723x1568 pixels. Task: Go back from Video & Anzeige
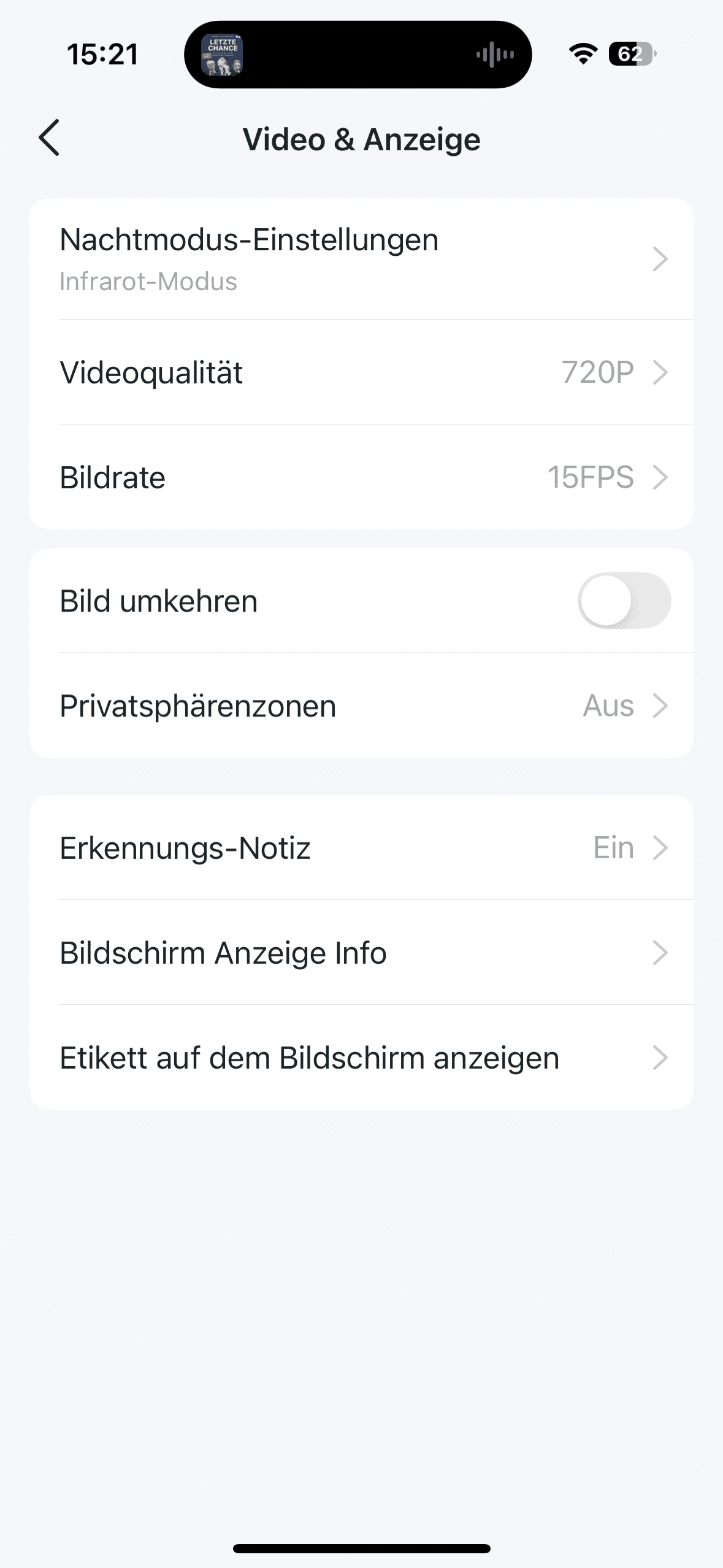click(x=49, y=138)
